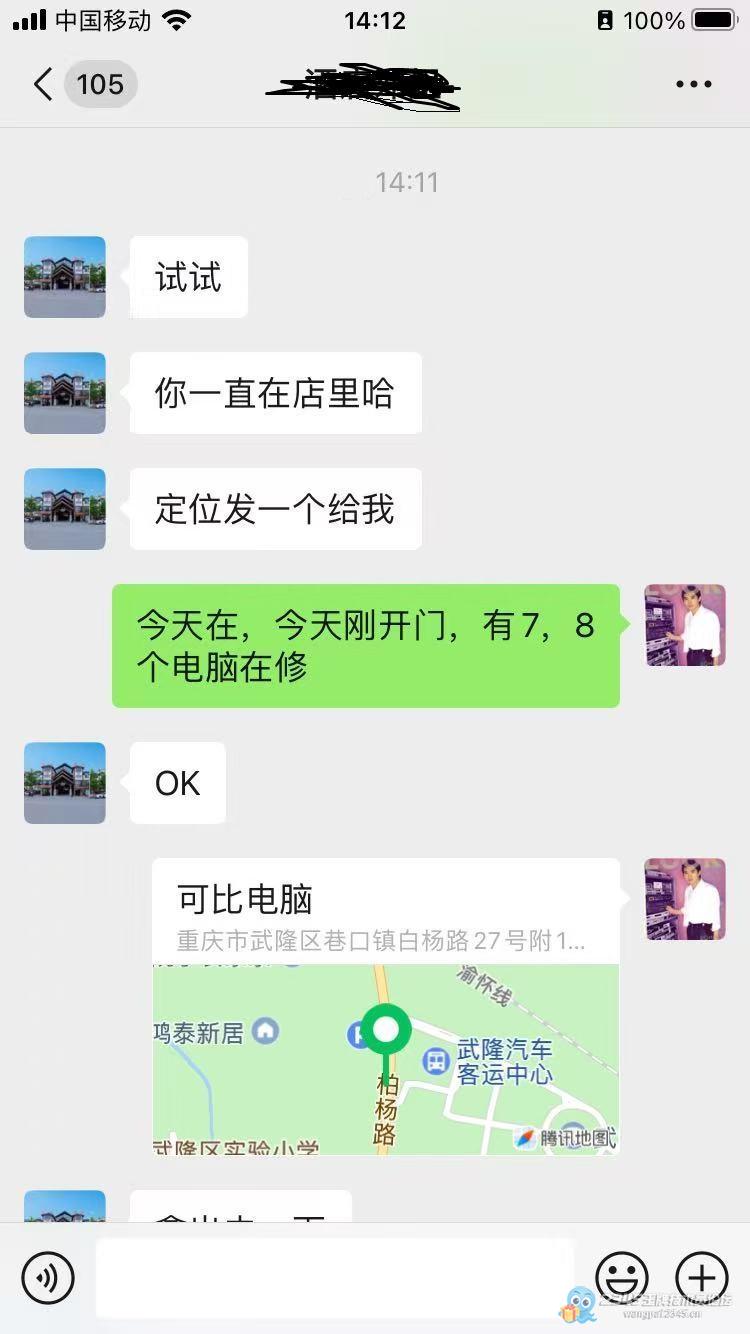This screenshot has width=750, height=1334.
Task: Open the three-dot chat info menu
Action: pos(693,84)
